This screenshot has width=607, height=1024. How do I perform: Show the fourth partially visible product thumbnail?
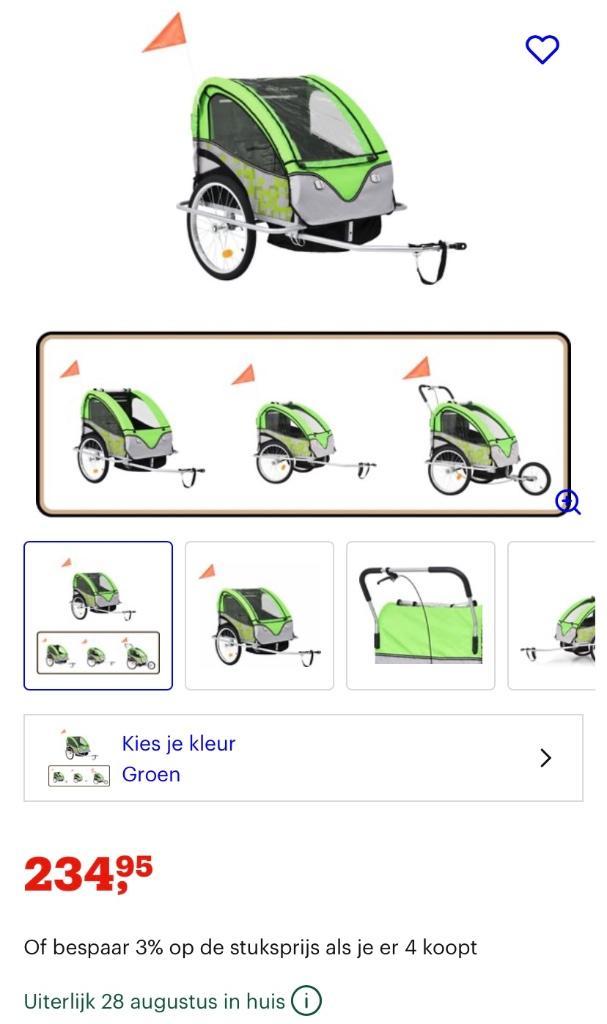coord(555,615)
